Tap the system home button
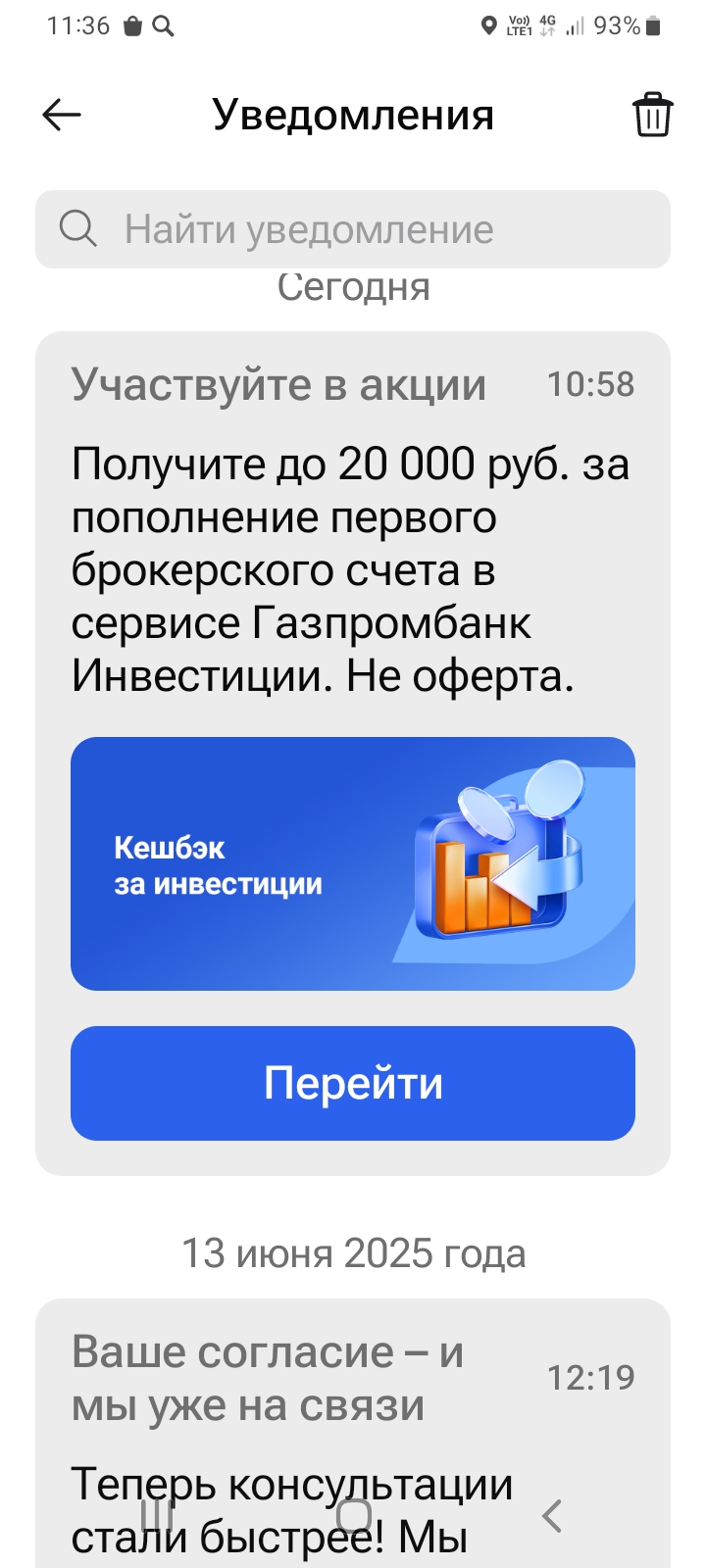706x1568 pixels. [x=354, y=1516]
